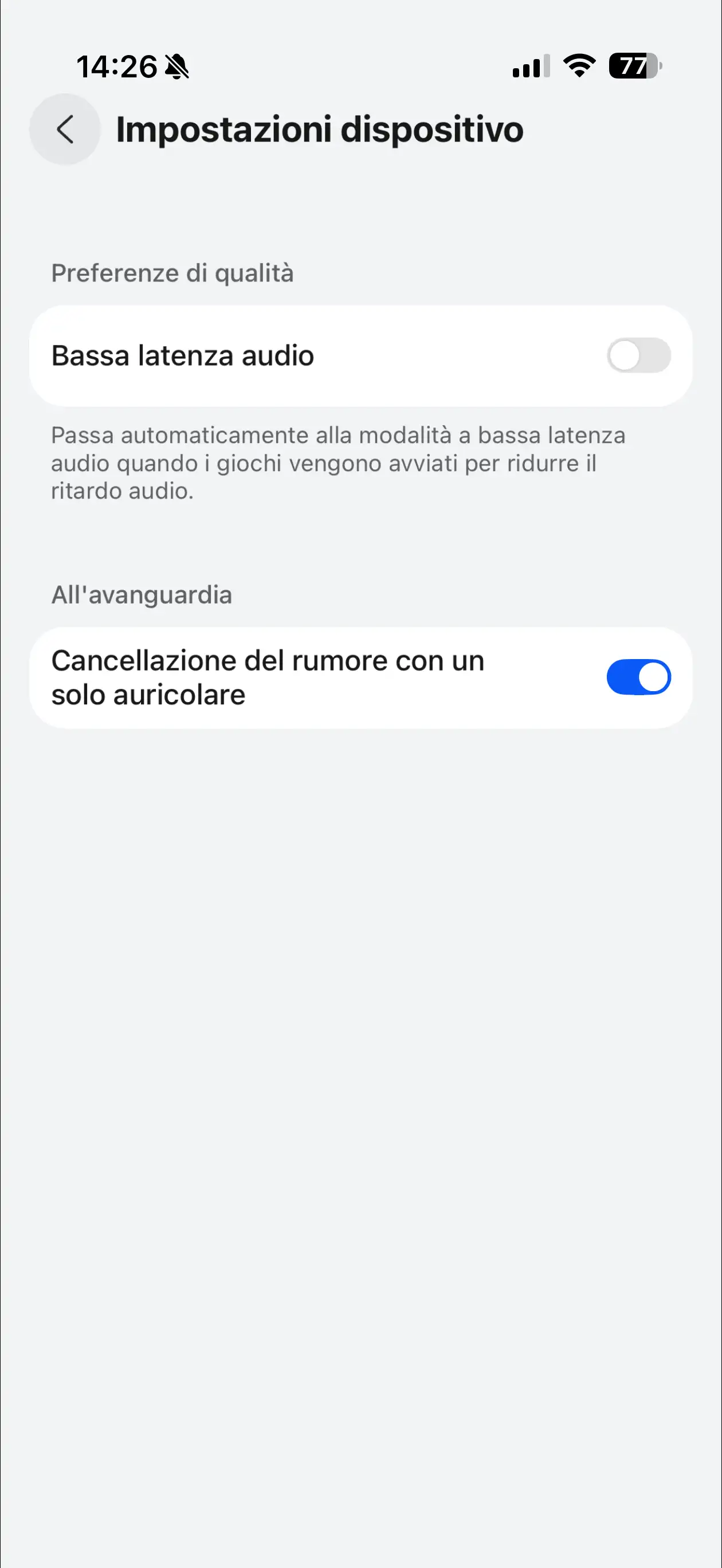Disable Cancellazione del rumore con un solo auricolare
Image resolution: width=722 pixels, height=1568 pixels.
pos(638,677)
